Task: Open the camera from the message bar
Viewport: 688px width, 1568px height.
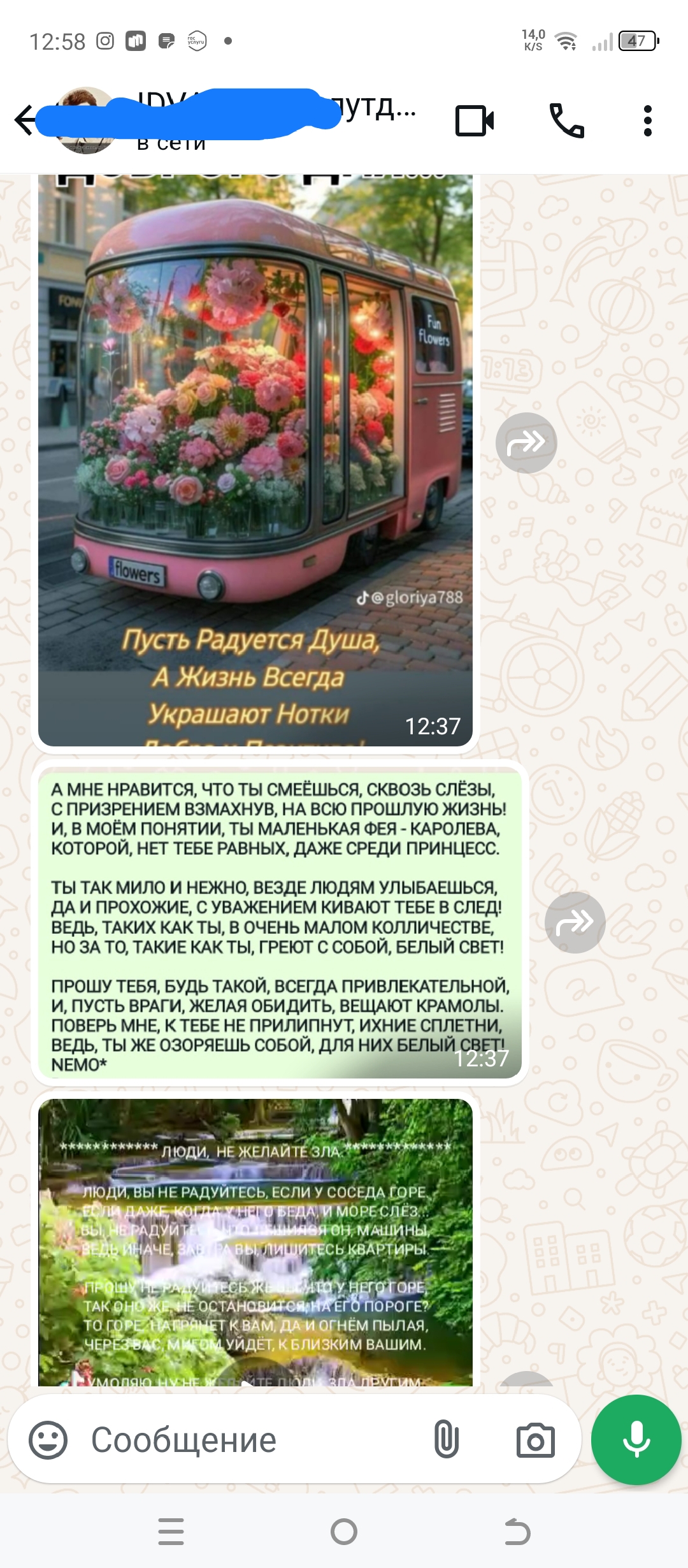Action: [535, 1440]
